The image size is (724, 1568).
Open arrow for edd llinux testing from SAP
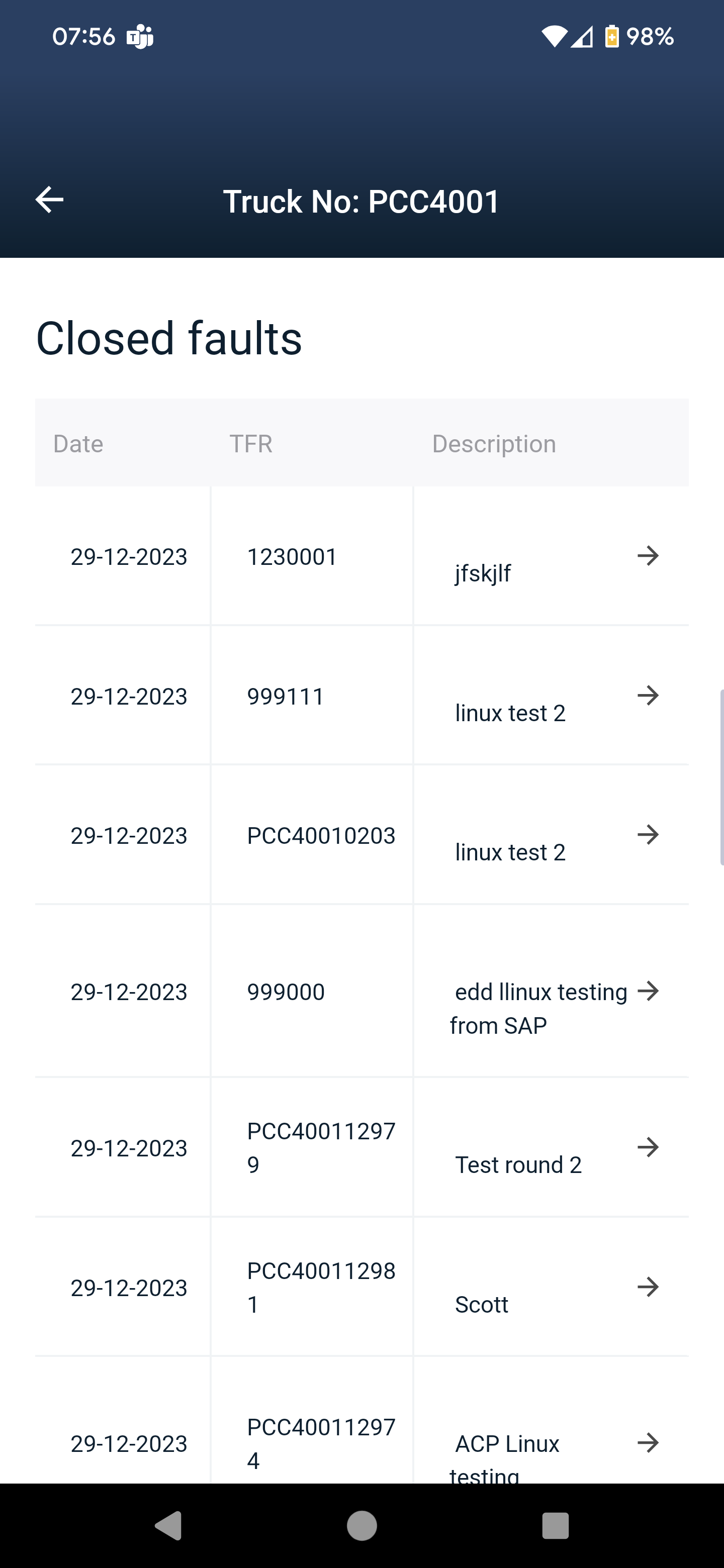(x=649, y=991)
